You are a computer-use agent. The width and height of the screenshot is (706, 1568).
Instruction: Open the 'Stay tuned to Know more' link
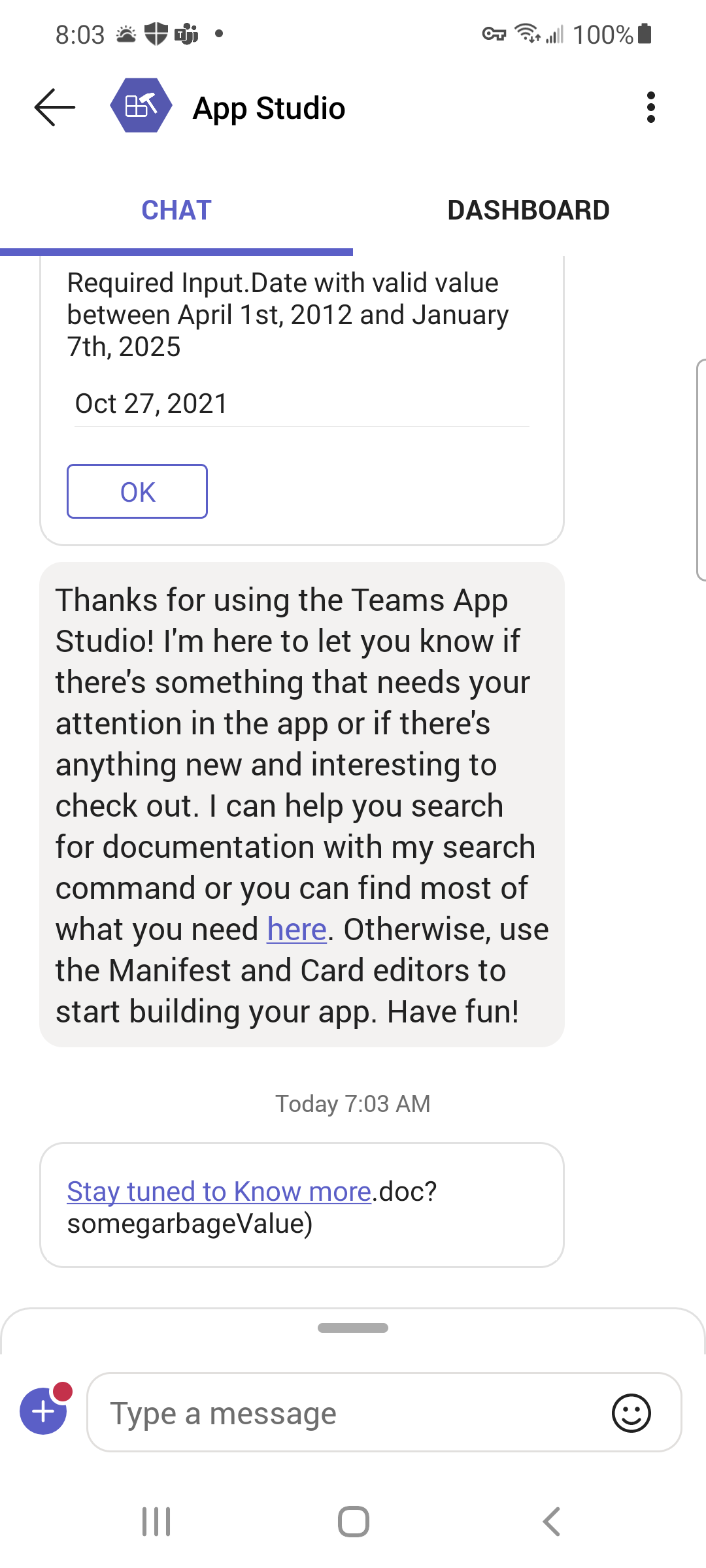[218, 1190]
